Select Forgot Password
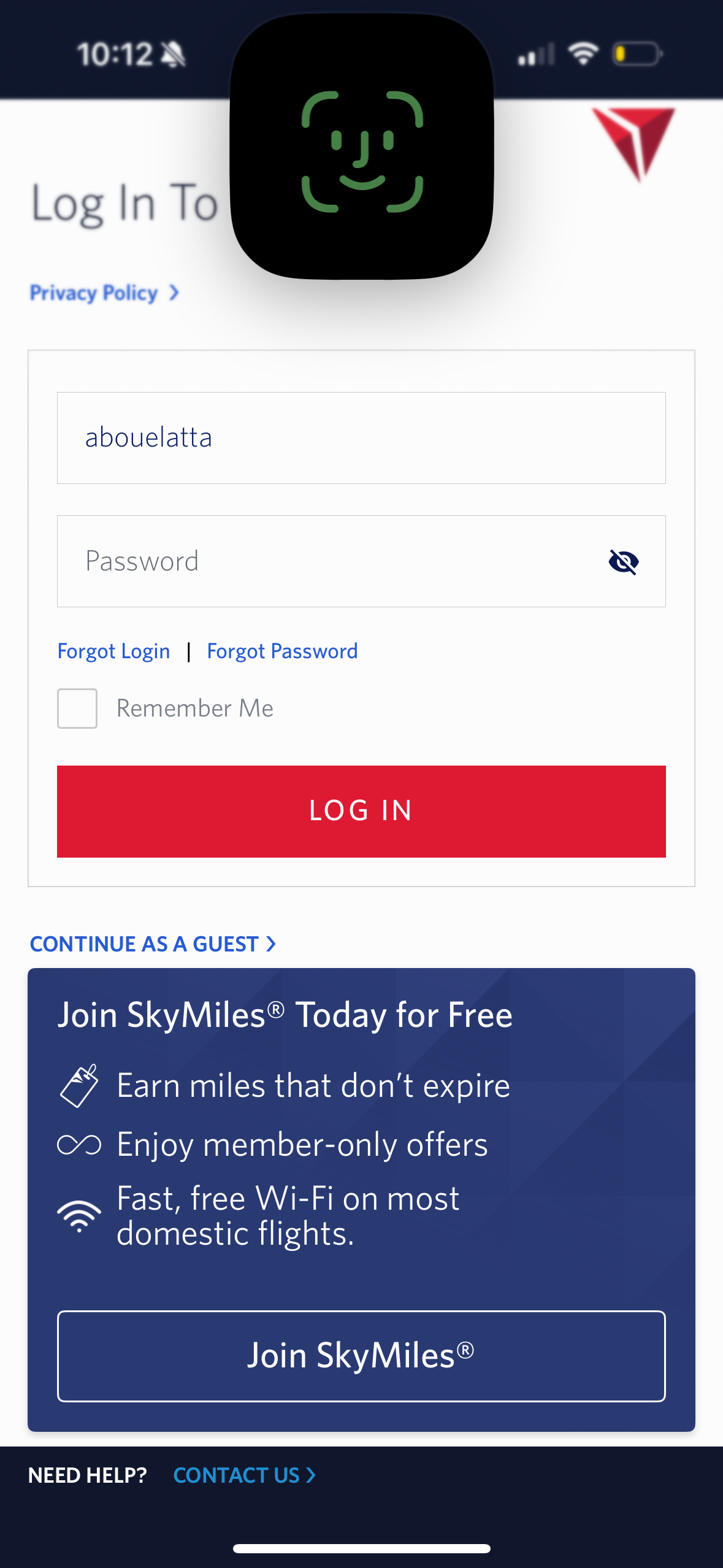Image resolution: width=723 pixels, height=1568 pixels. click(x=283, y=651)
